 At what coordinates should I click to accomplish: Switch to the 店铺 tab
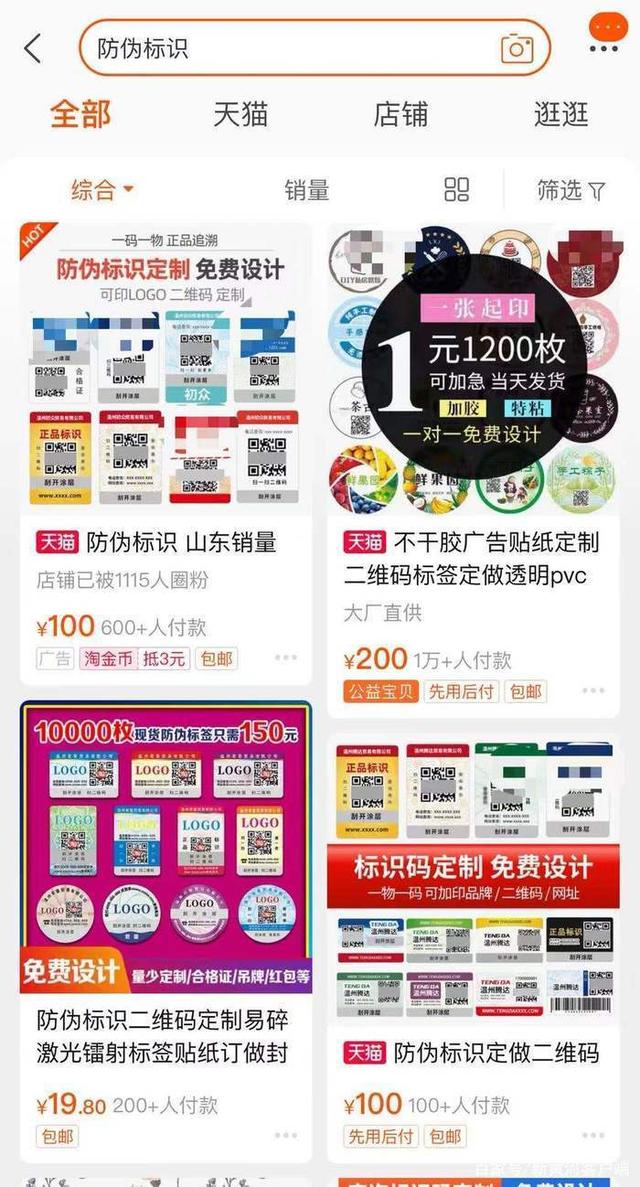click(401, 114)
